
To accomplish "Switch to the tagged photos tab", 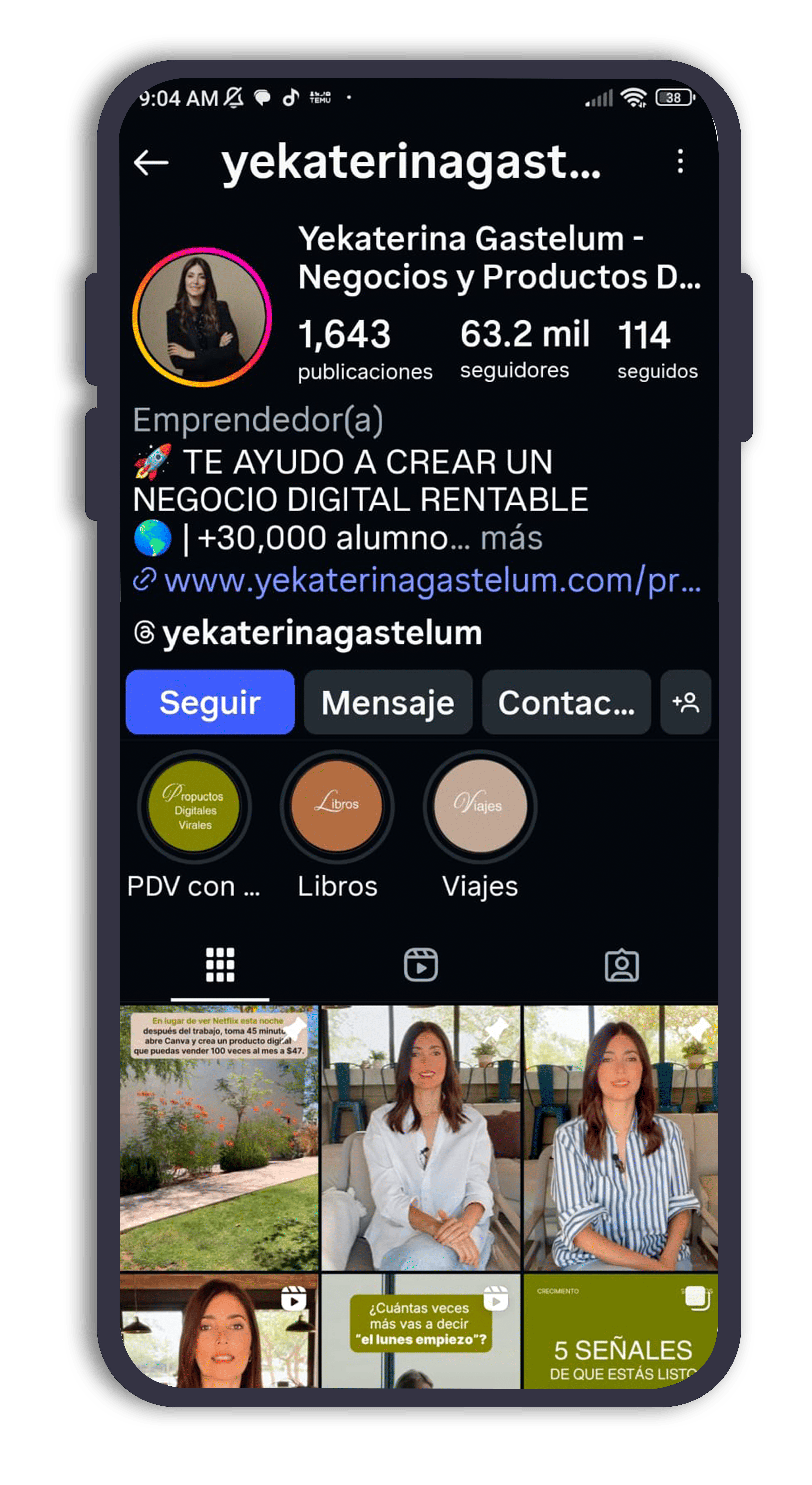I will pyautogui.click(x=621, y=964).
